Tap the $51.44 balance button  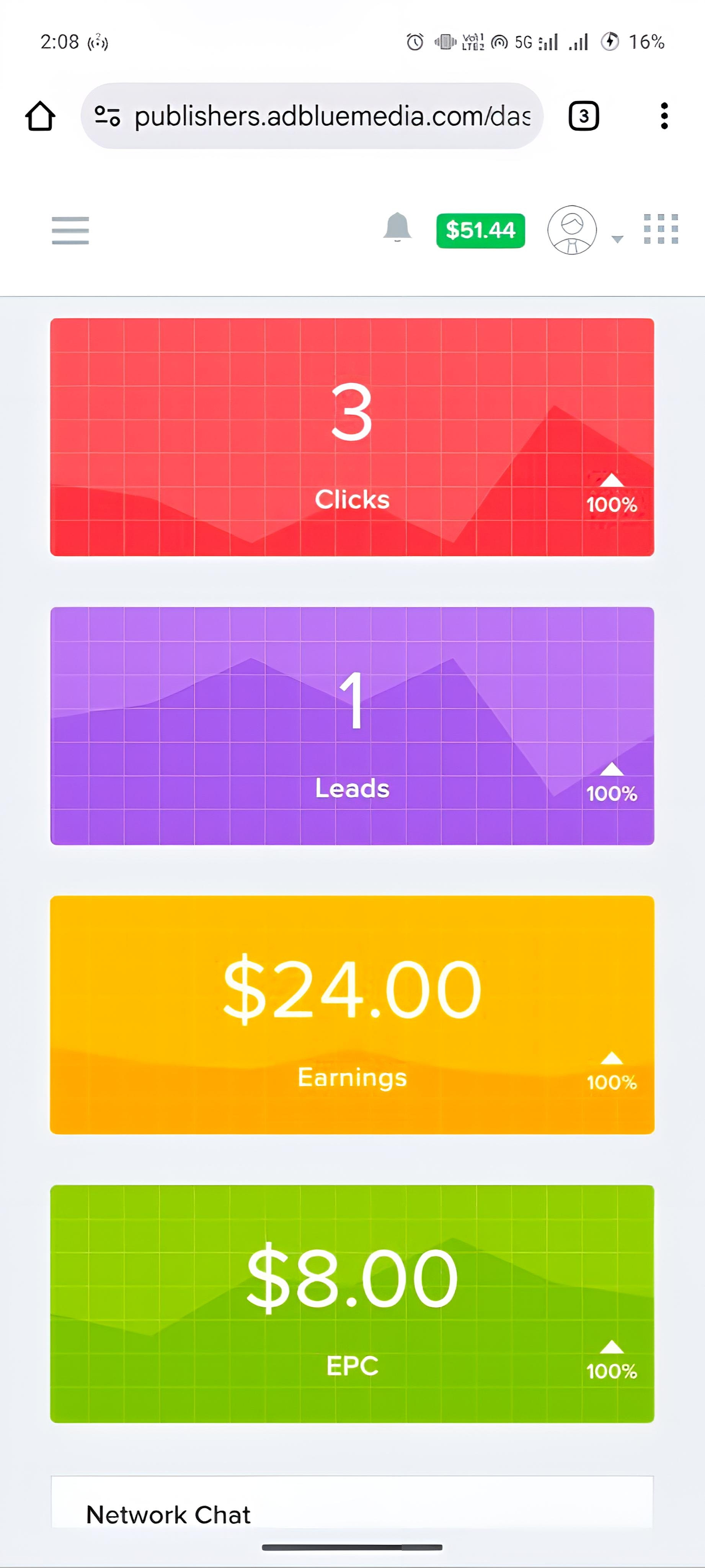(x=480, y=231)
